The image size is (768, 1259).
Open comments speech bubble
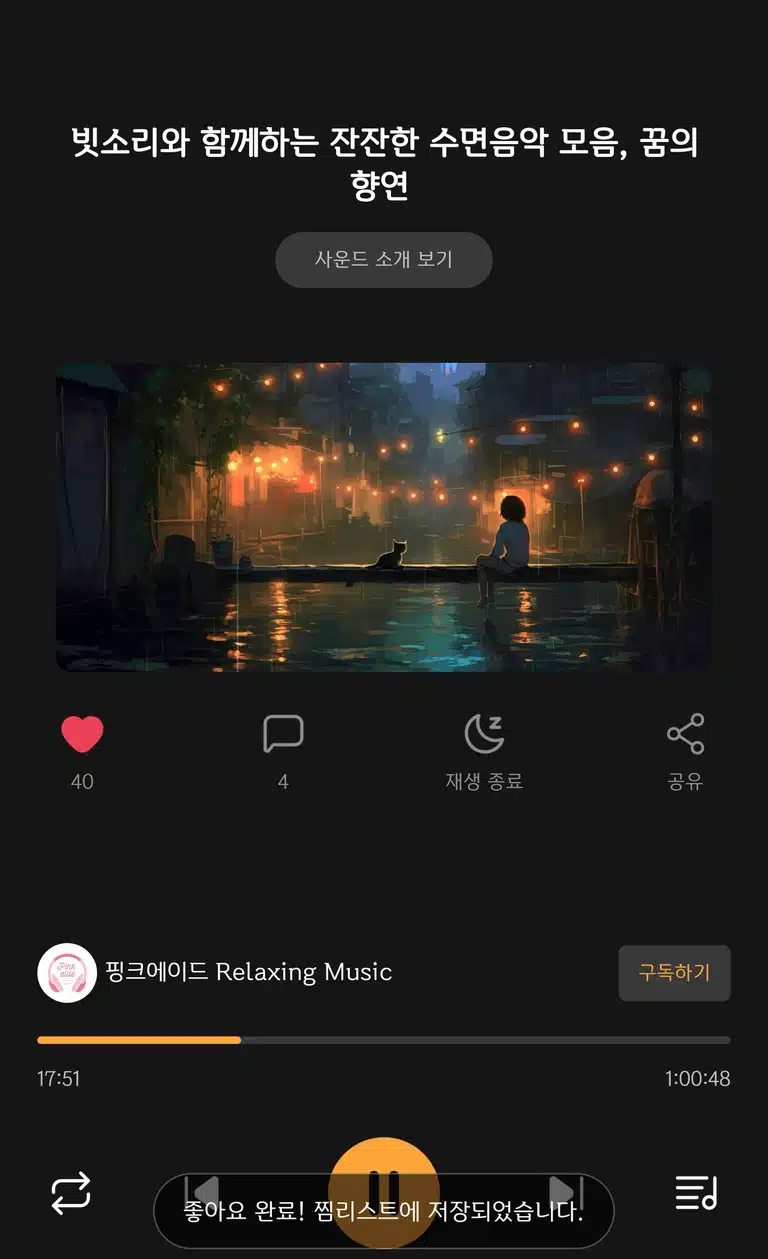(x=283, y=735)
